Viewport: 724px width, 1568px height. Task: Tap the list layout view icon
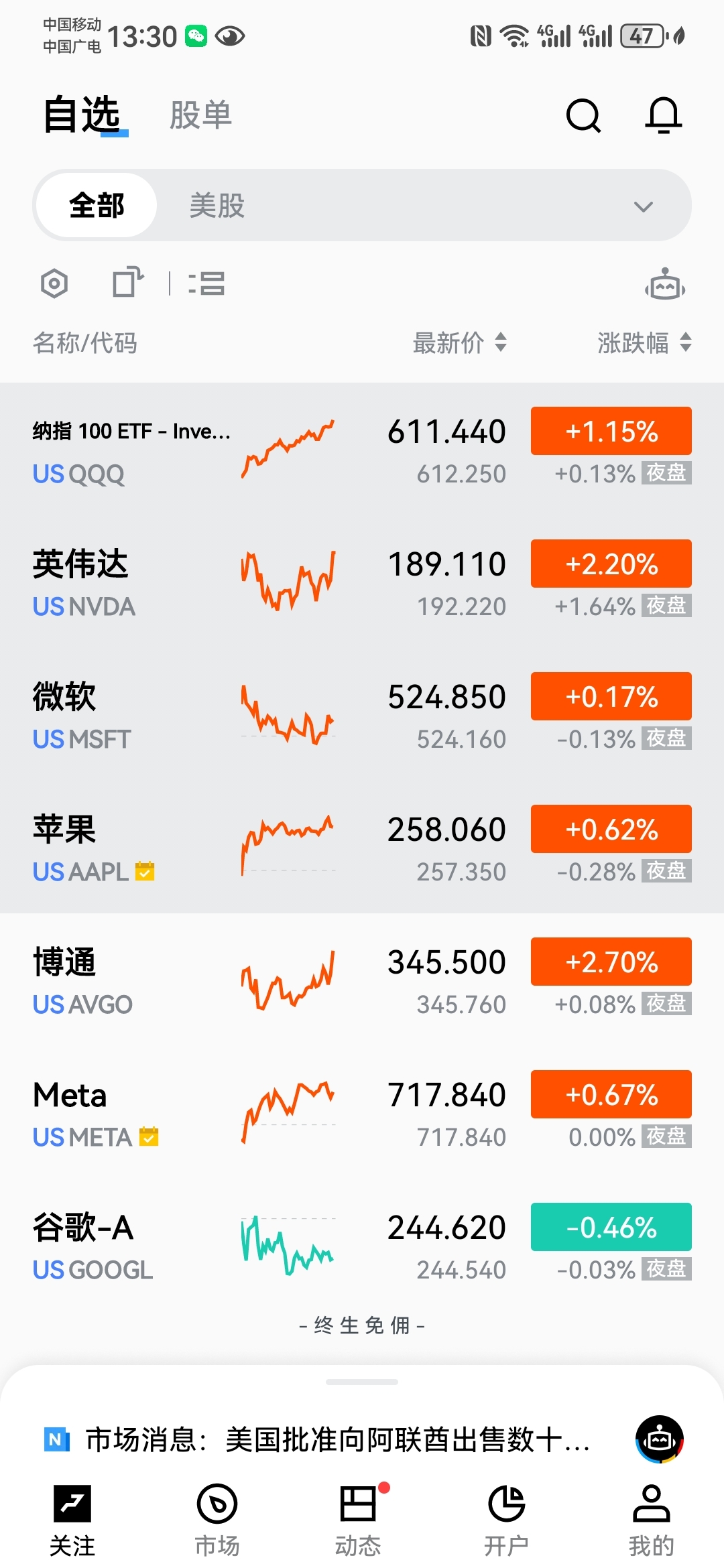pyautogui.click(x=207, y=283)
